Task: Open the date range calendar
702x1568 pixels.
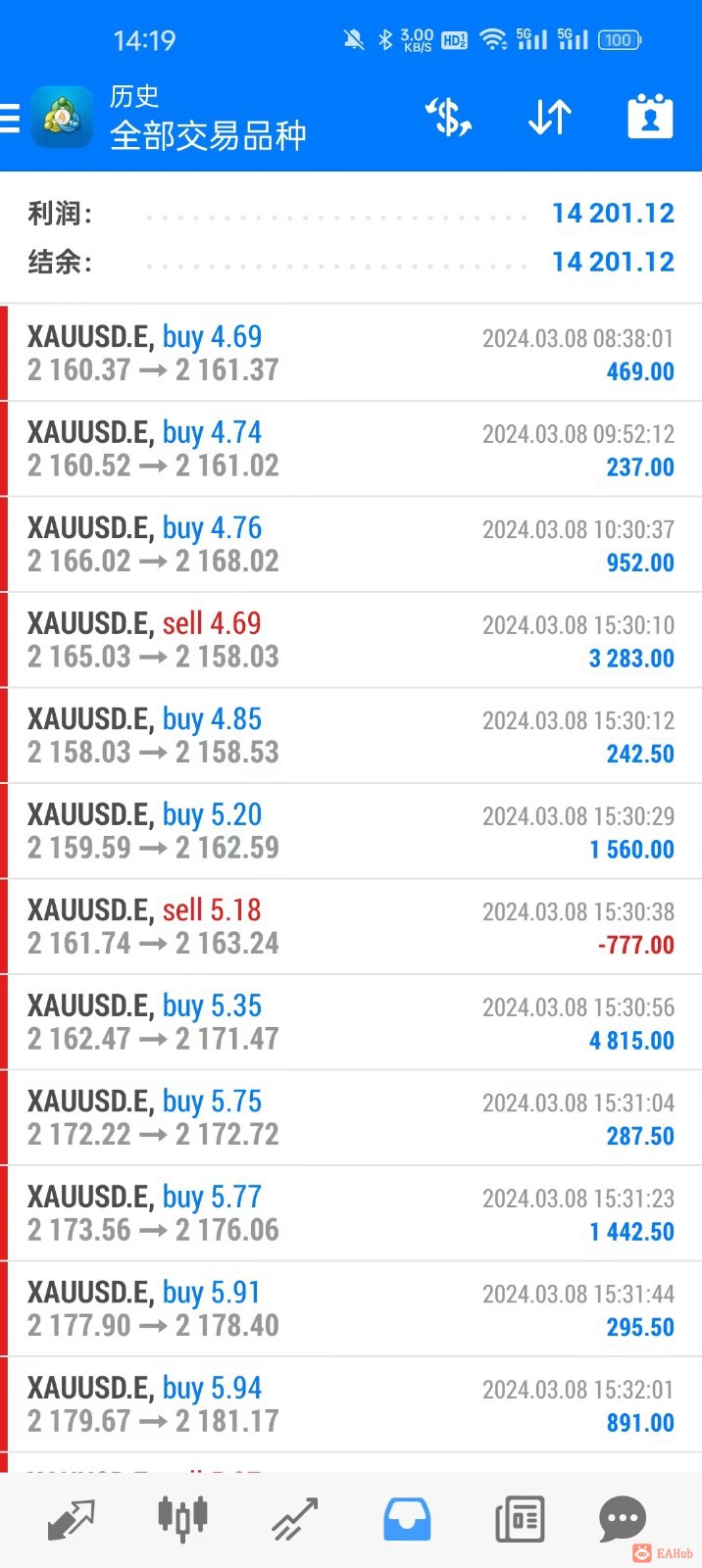Action: [650, 118]
